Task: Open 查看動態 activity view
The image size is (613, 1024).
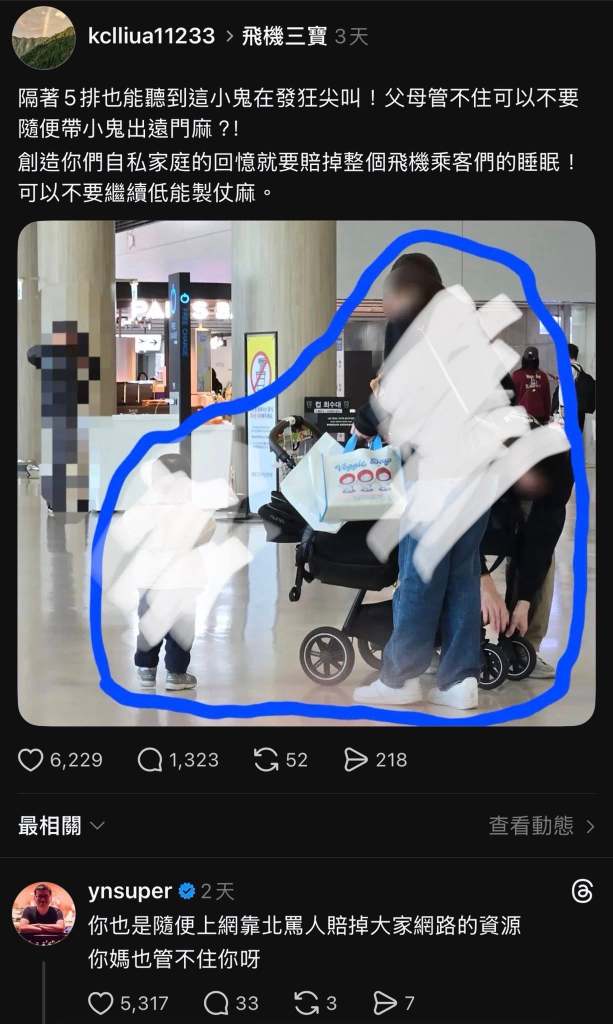Action: (x=541, y=826)
